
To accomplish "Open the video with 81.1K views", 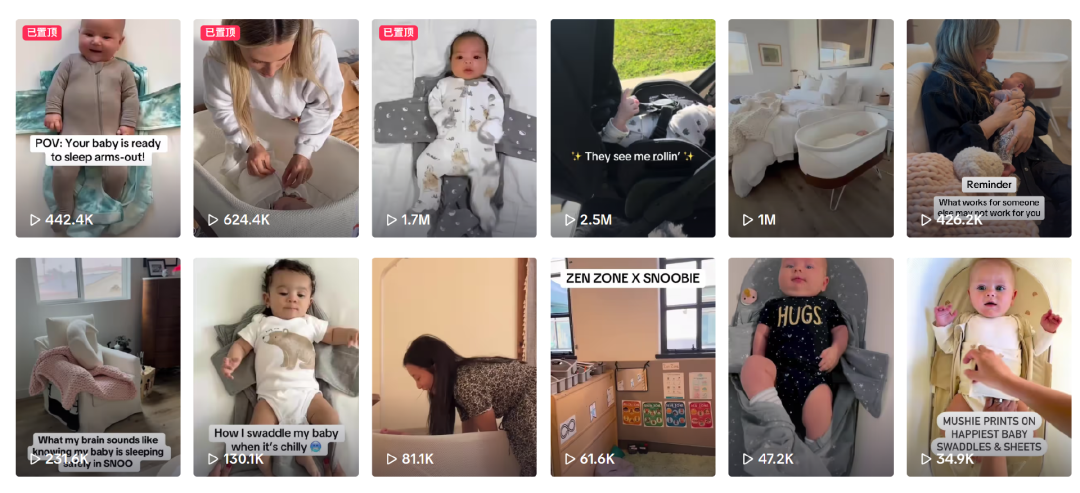I will point(454,367).
